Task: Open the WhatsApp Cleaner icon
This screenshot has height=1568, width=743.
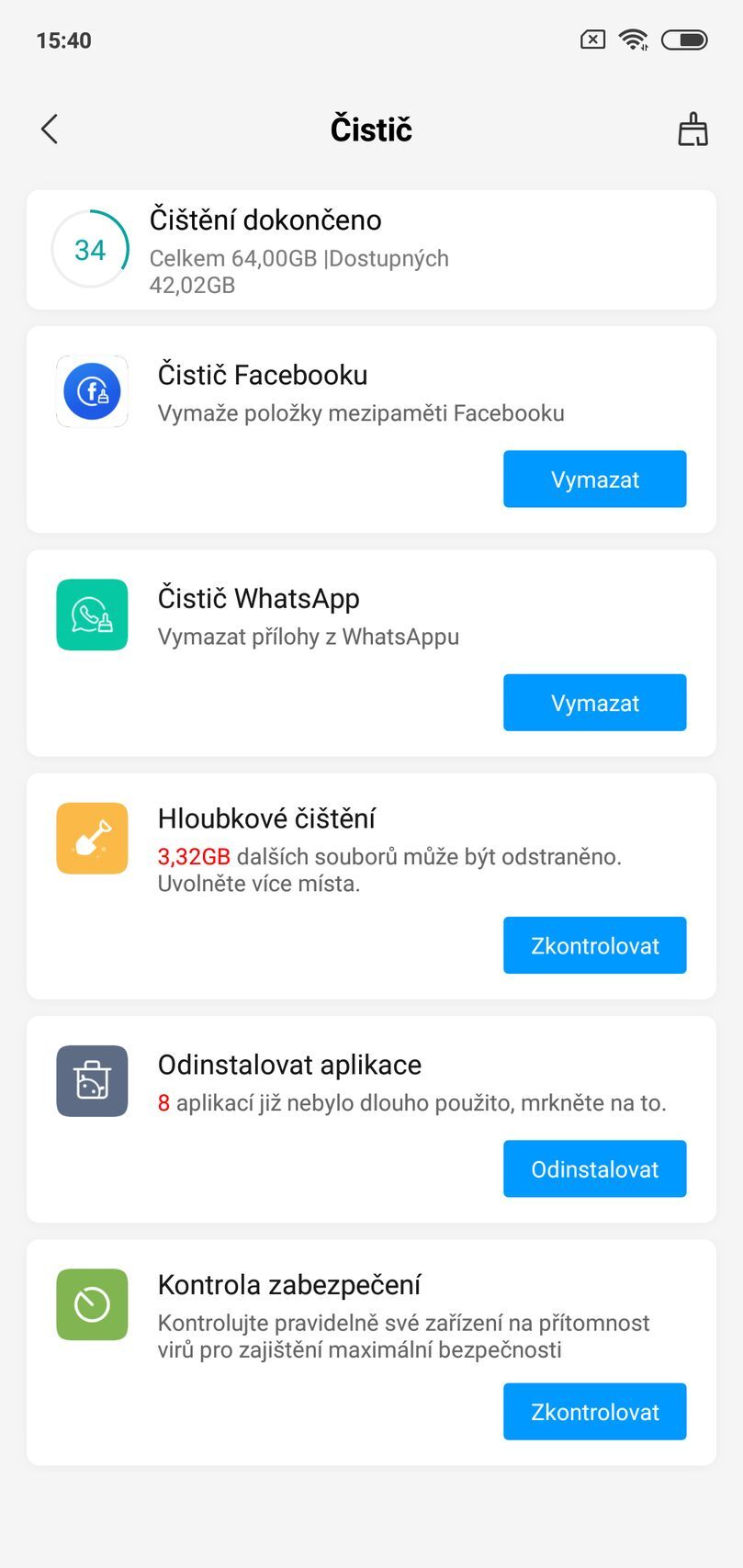Action: (91, 615)
